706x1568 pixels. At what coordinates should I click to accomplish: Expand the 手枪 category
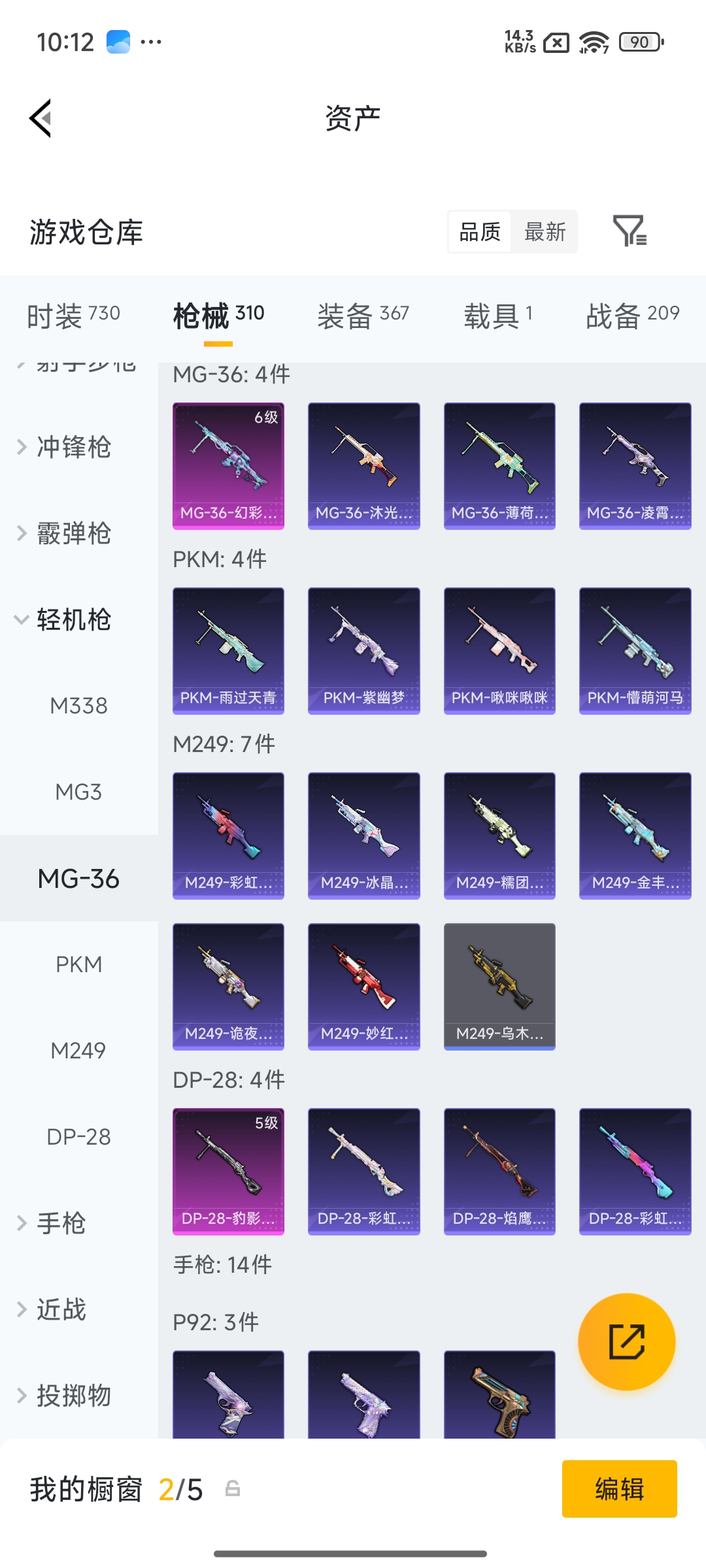point(52,1223)
